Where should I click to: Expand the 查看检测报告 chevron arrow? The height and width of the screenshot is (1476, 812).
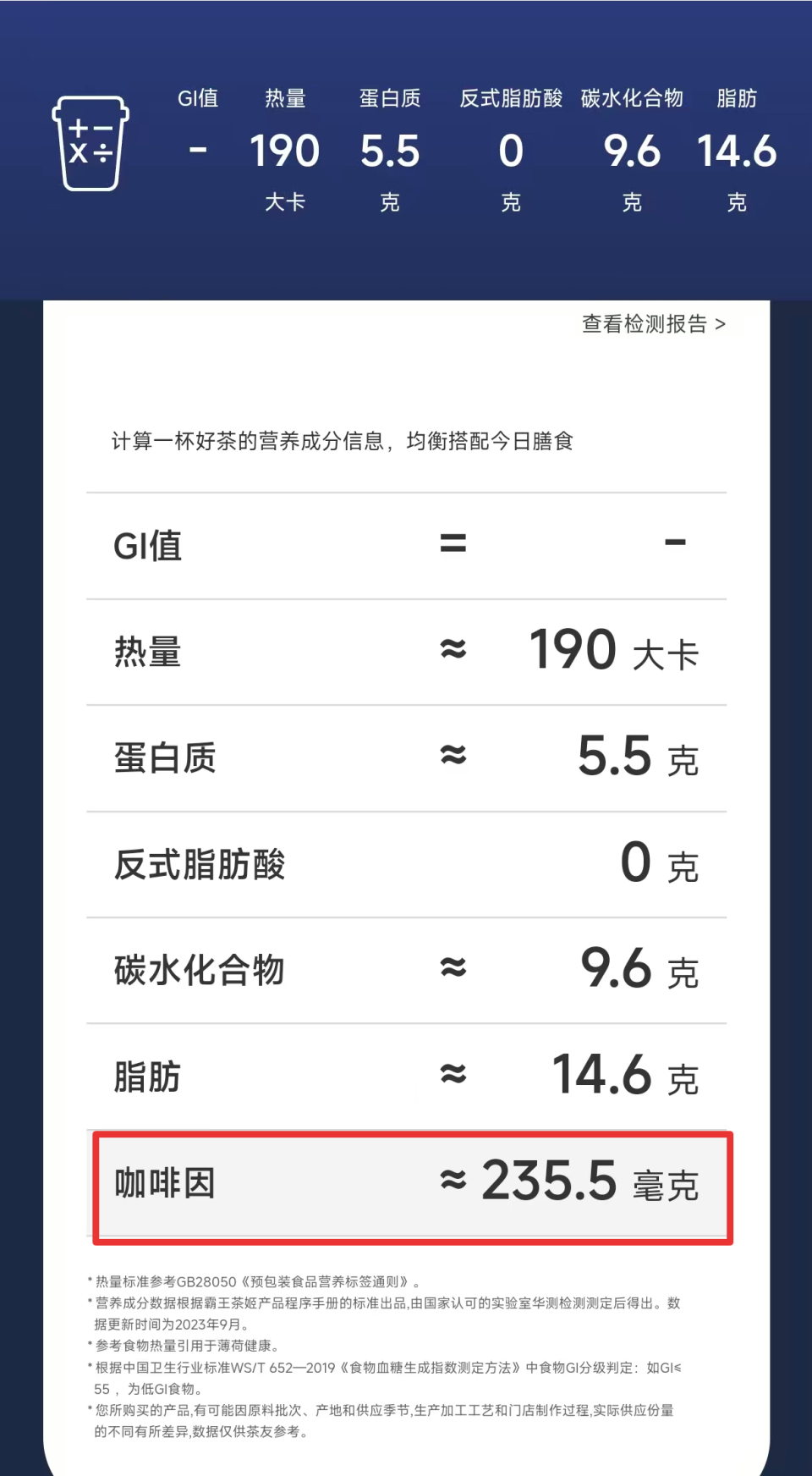723,323
